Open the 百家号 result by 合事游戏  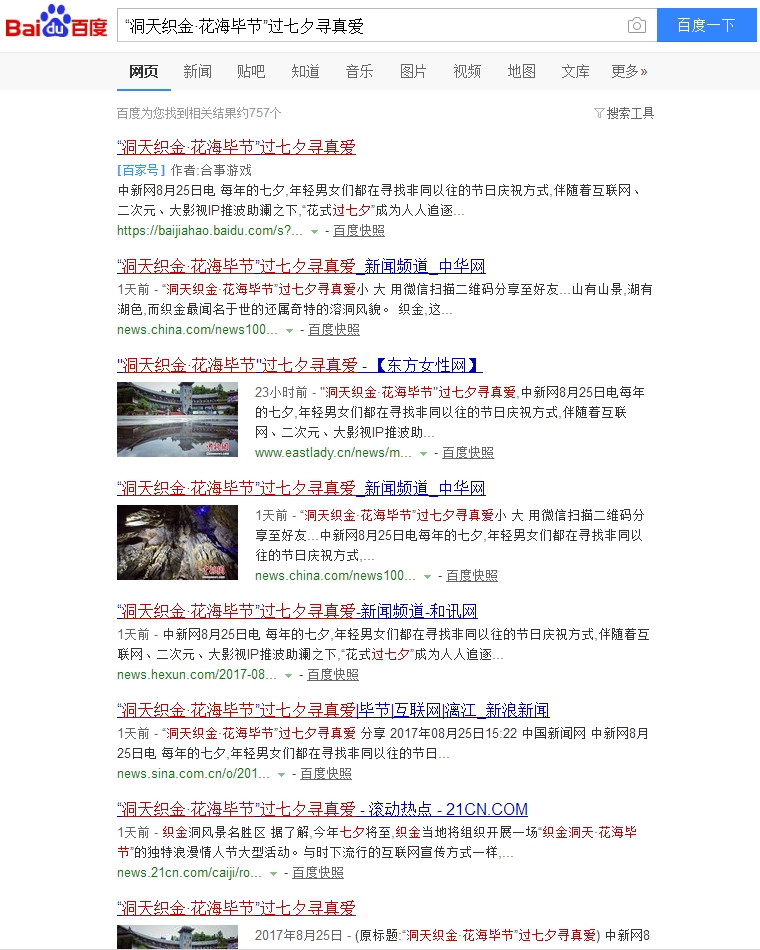236,147
